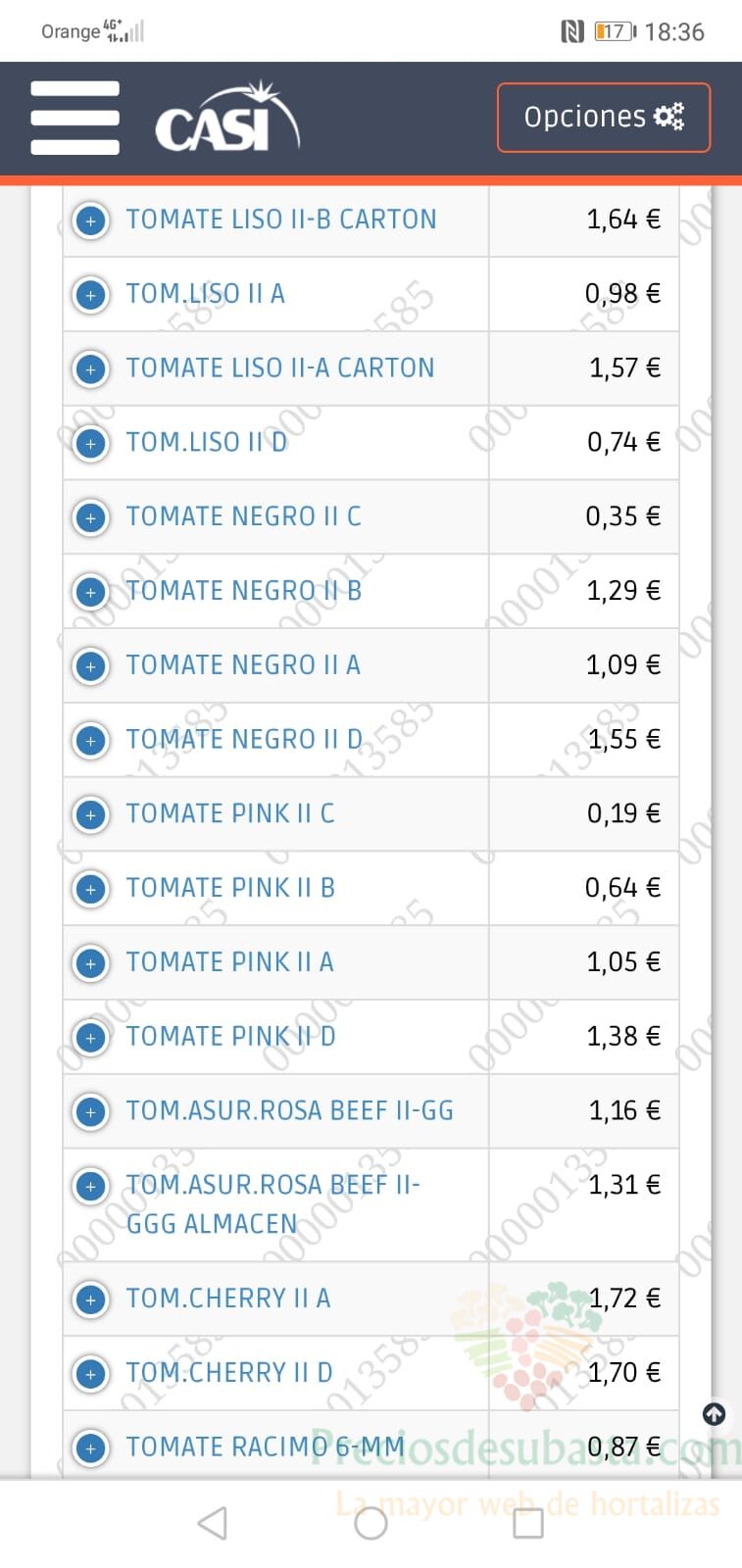Expand TOMATE PINK II D details

[x=91, y=1038]
